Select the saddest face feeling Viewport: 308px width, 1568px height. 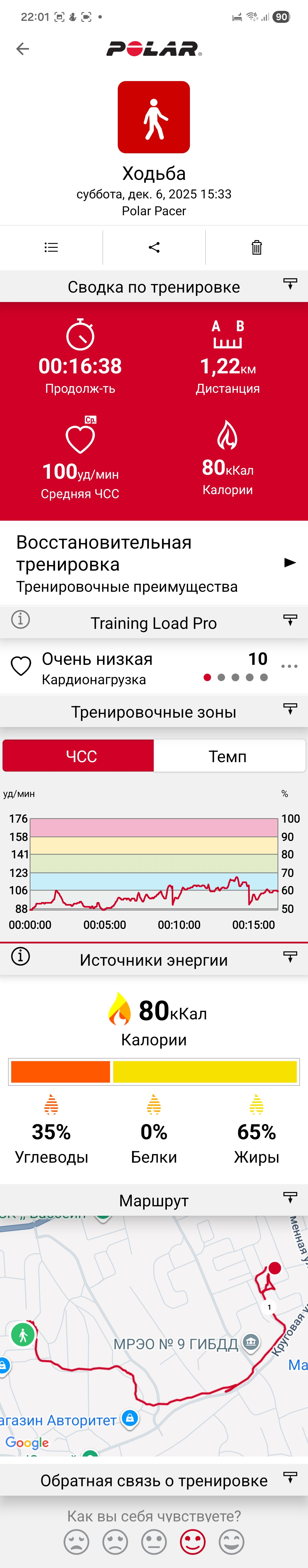click(x=77, y=1542)
